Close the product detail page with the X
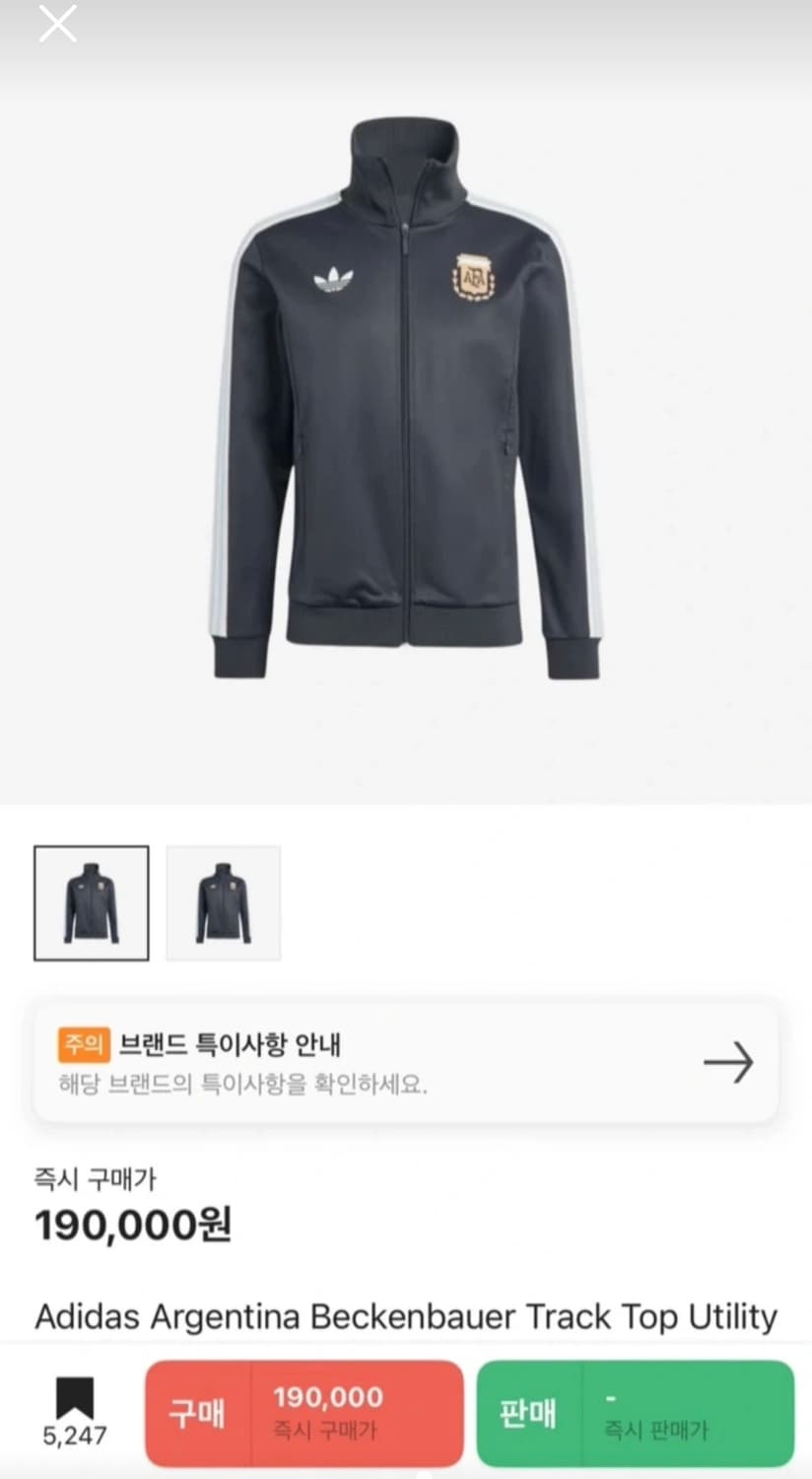 pyautogui.click(x=57, y=24)
